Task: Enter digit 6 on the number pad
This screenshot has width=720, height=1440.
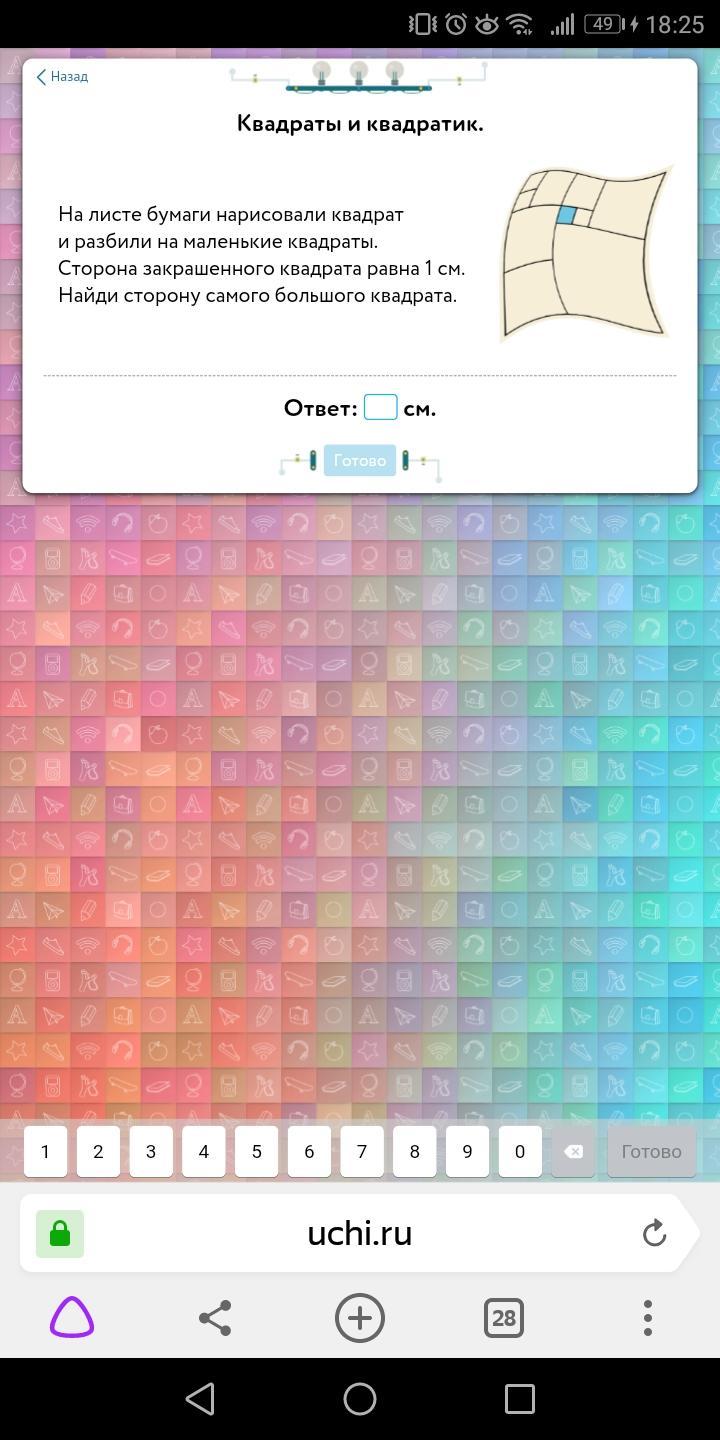Action: coord(309,1151)
